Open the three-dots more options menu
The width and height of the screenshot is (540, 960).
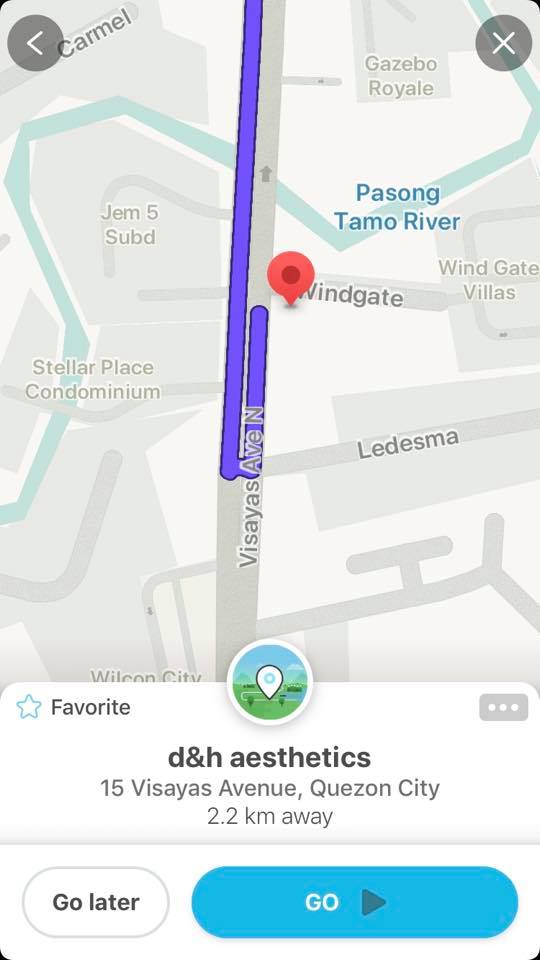coord(503,707)
